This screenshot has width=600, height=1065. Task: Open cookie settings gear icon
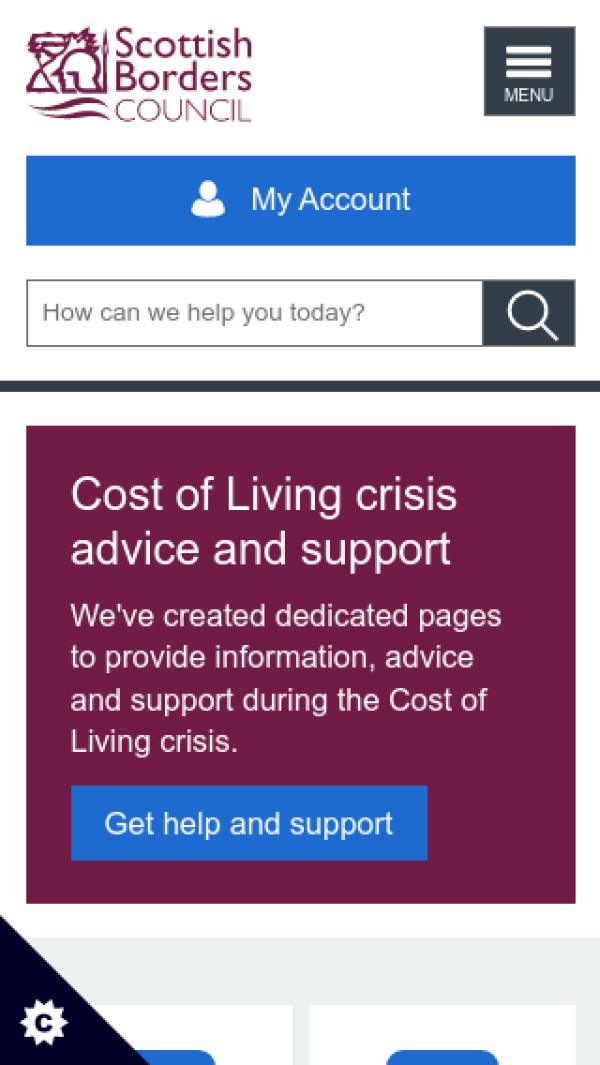point(42,1022)
